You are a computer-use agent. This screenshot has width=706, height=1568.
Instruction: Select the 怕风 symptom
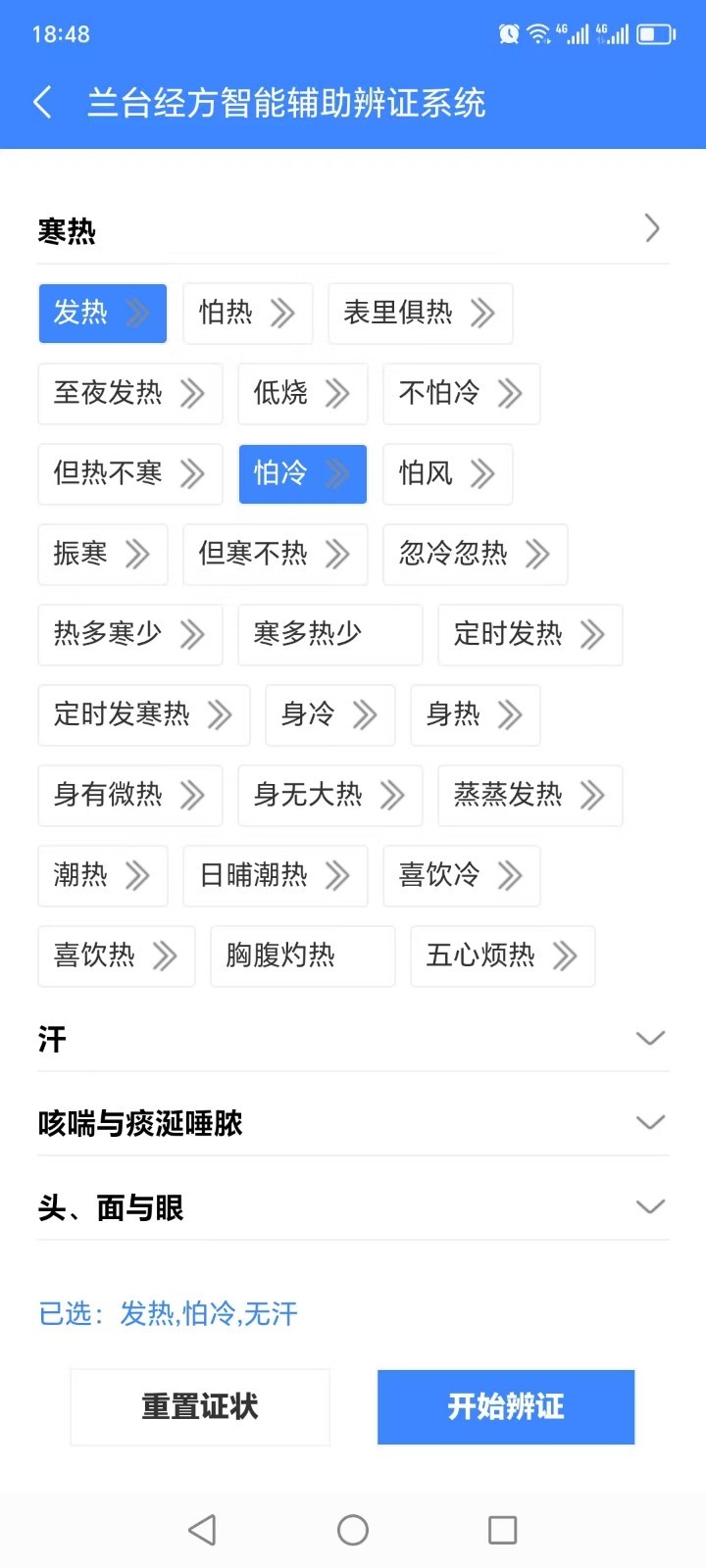(448, 474)
